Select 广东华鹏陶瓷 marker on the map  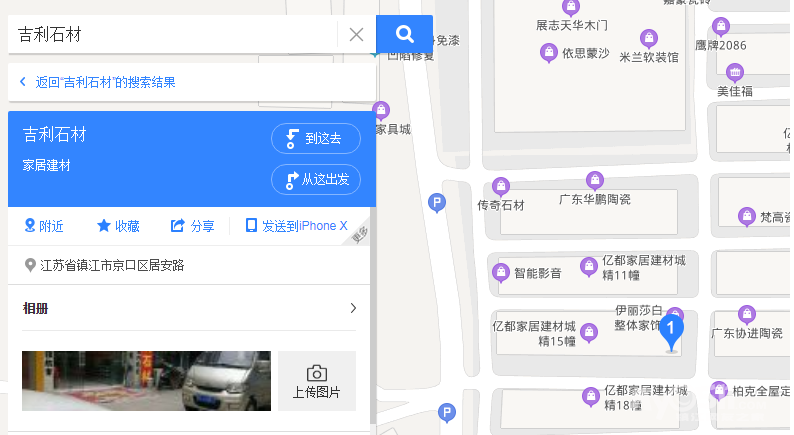click(594, 181)
